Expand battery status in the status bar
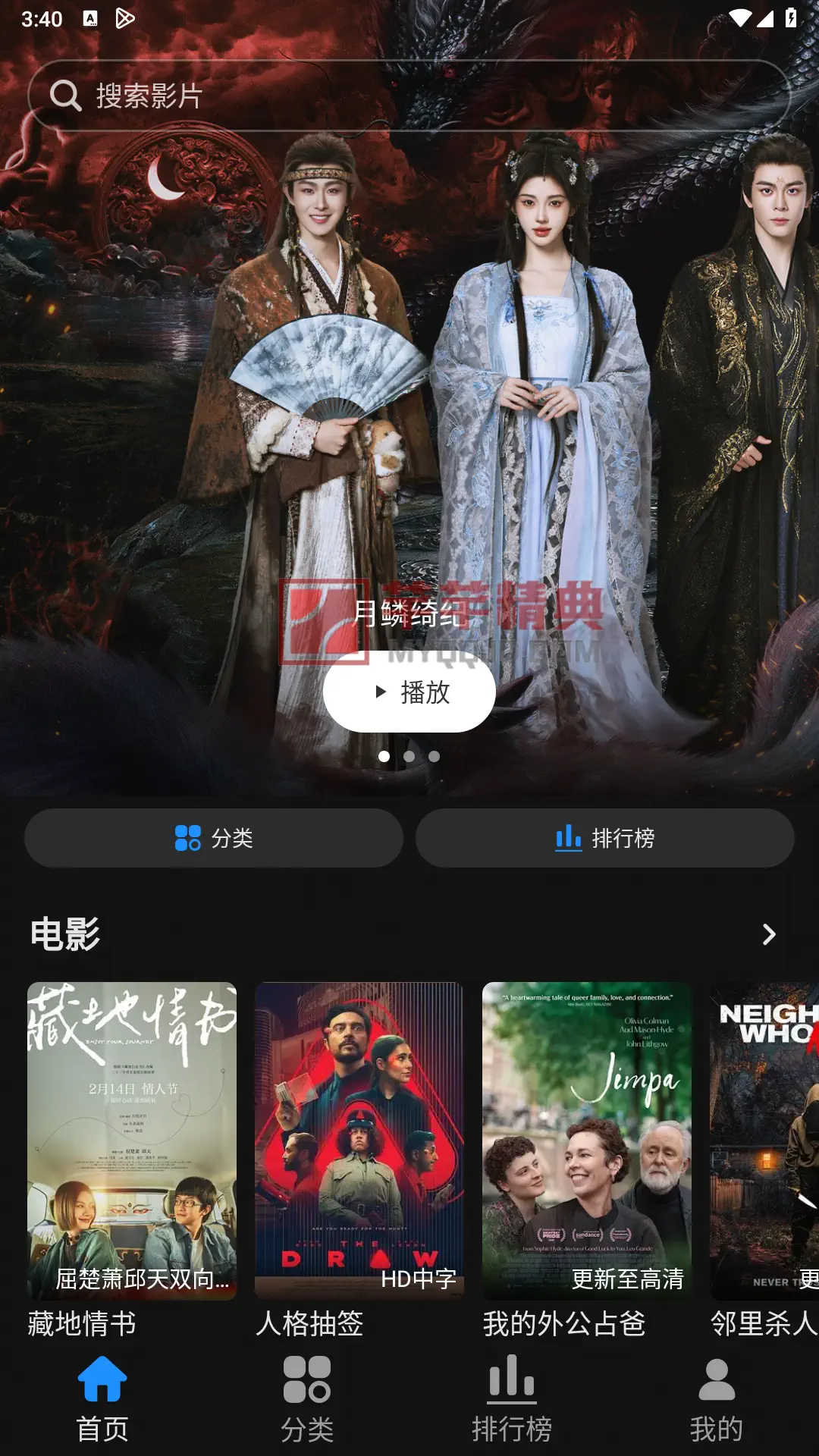This screenshot has width=819, height=1456. pos(789,16)
